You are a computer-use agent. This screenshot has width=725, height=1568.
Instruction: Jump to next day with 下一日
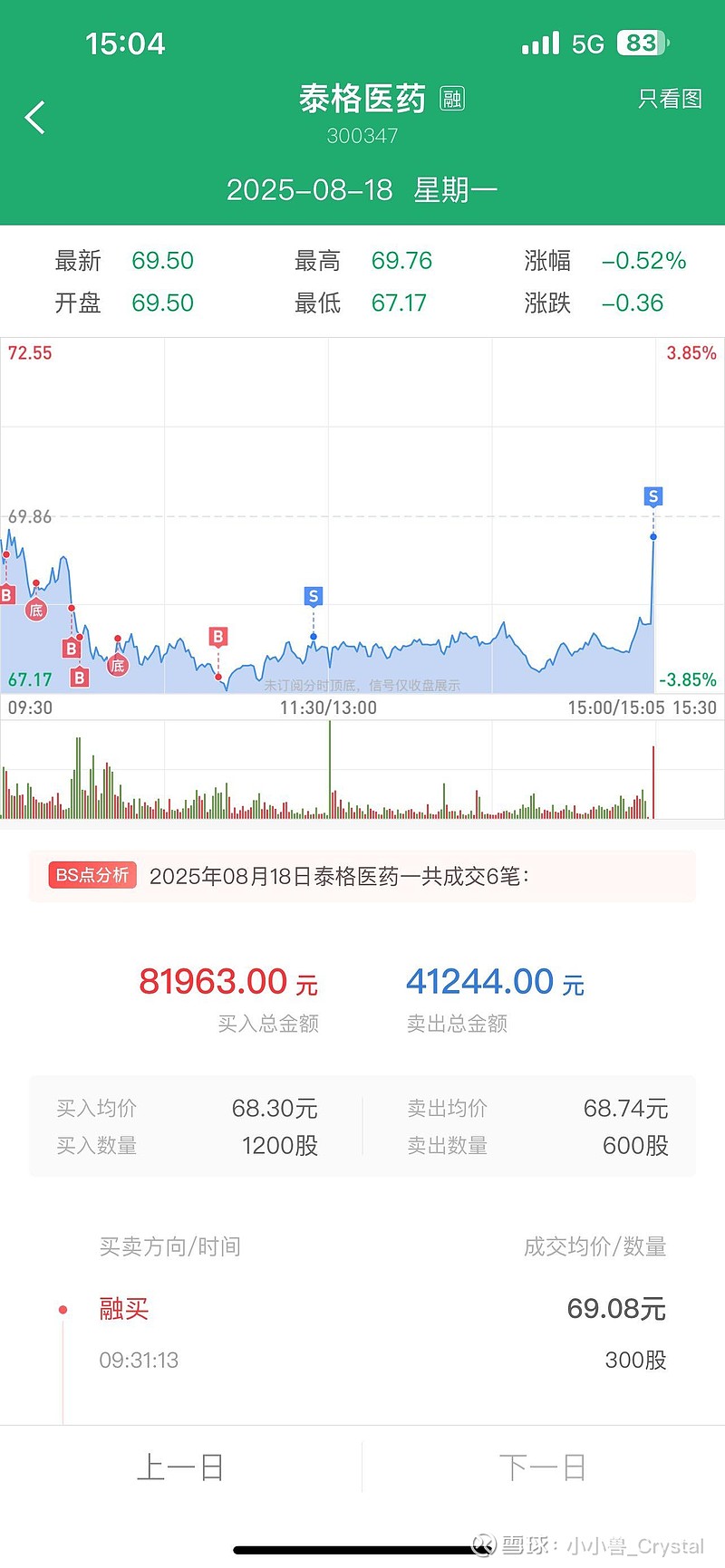pyautogui.click(x=543, y=1467)
